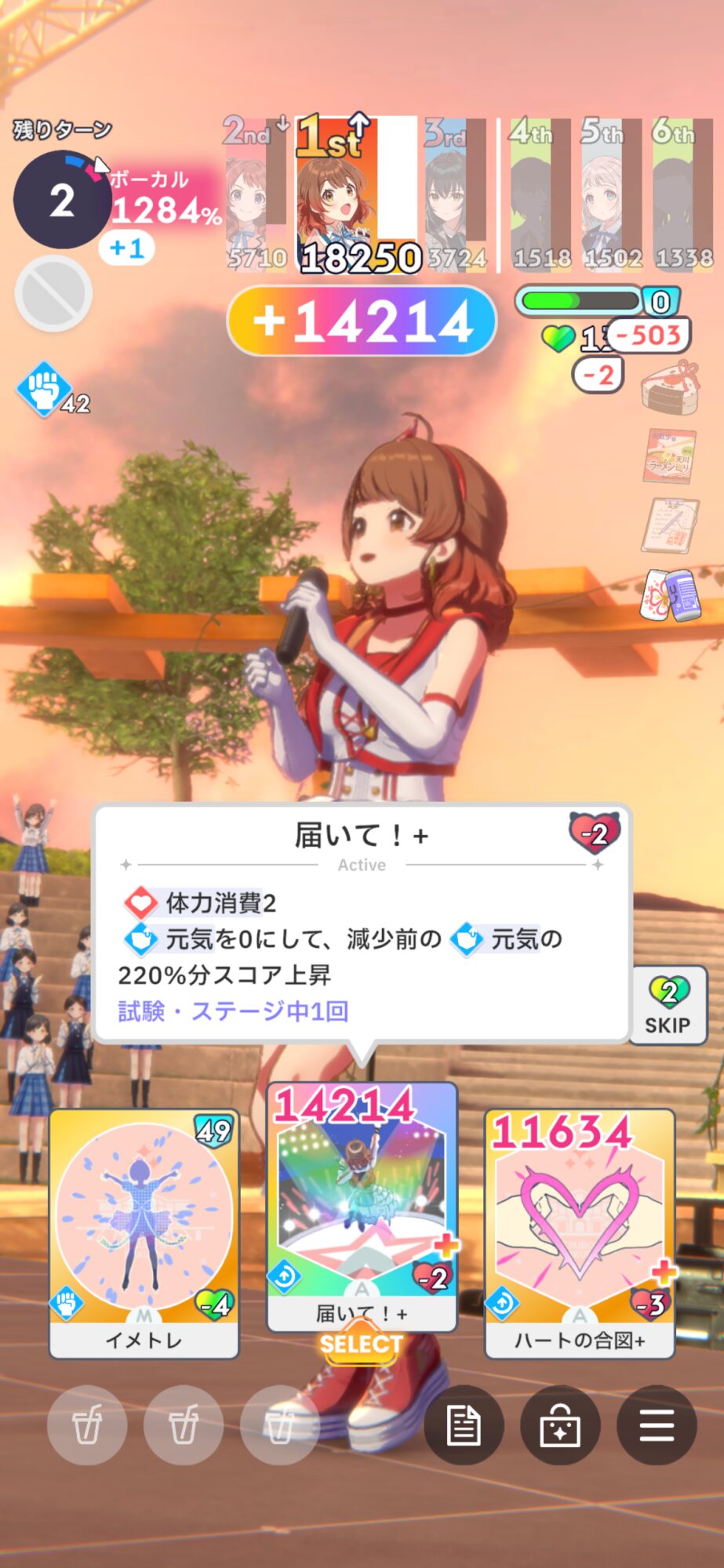View the phone accessory item

tap(669, 595)
